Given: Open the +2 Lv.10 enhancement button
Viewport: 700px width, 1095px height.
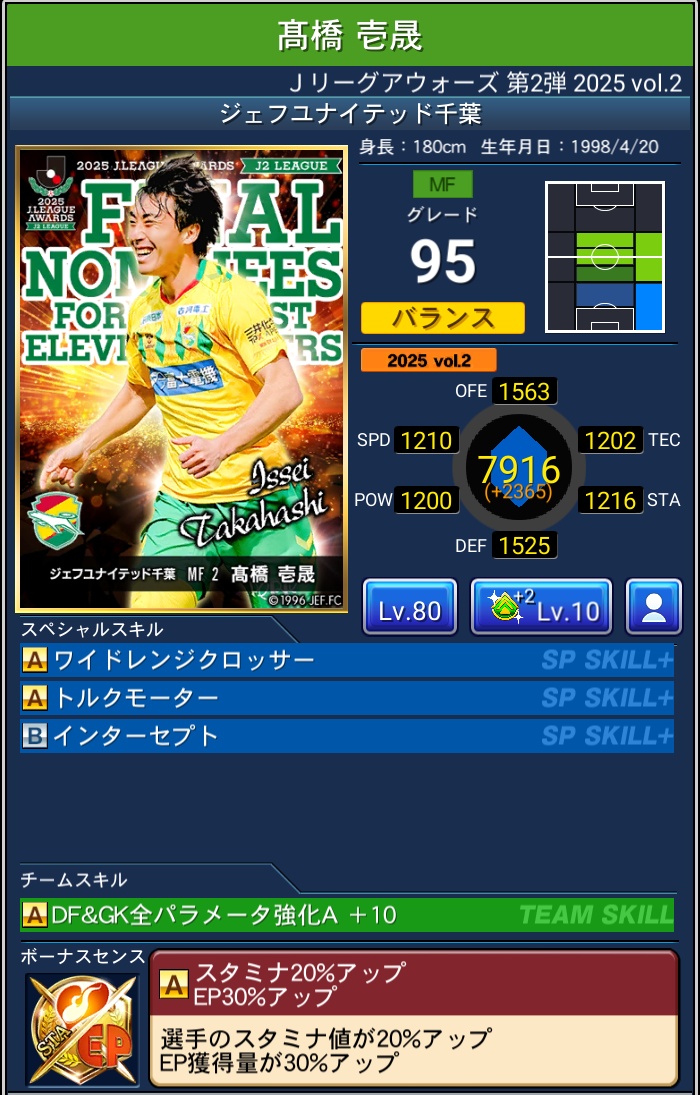Looking at the screenshot, I should click(540, 607).
